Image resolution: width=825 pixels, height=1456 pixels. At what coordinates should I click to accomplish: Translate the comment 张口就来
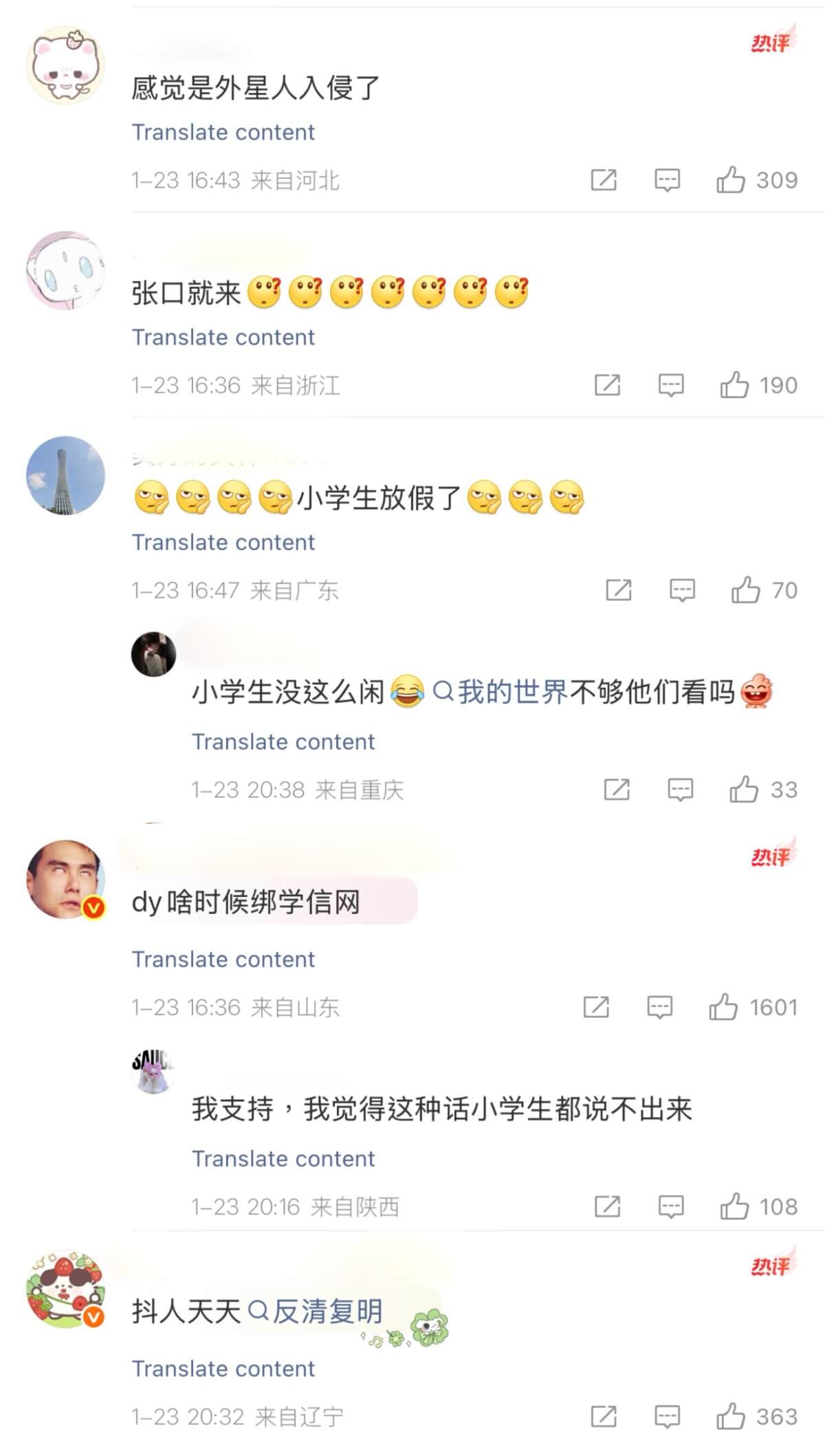(x=223, y=337)
